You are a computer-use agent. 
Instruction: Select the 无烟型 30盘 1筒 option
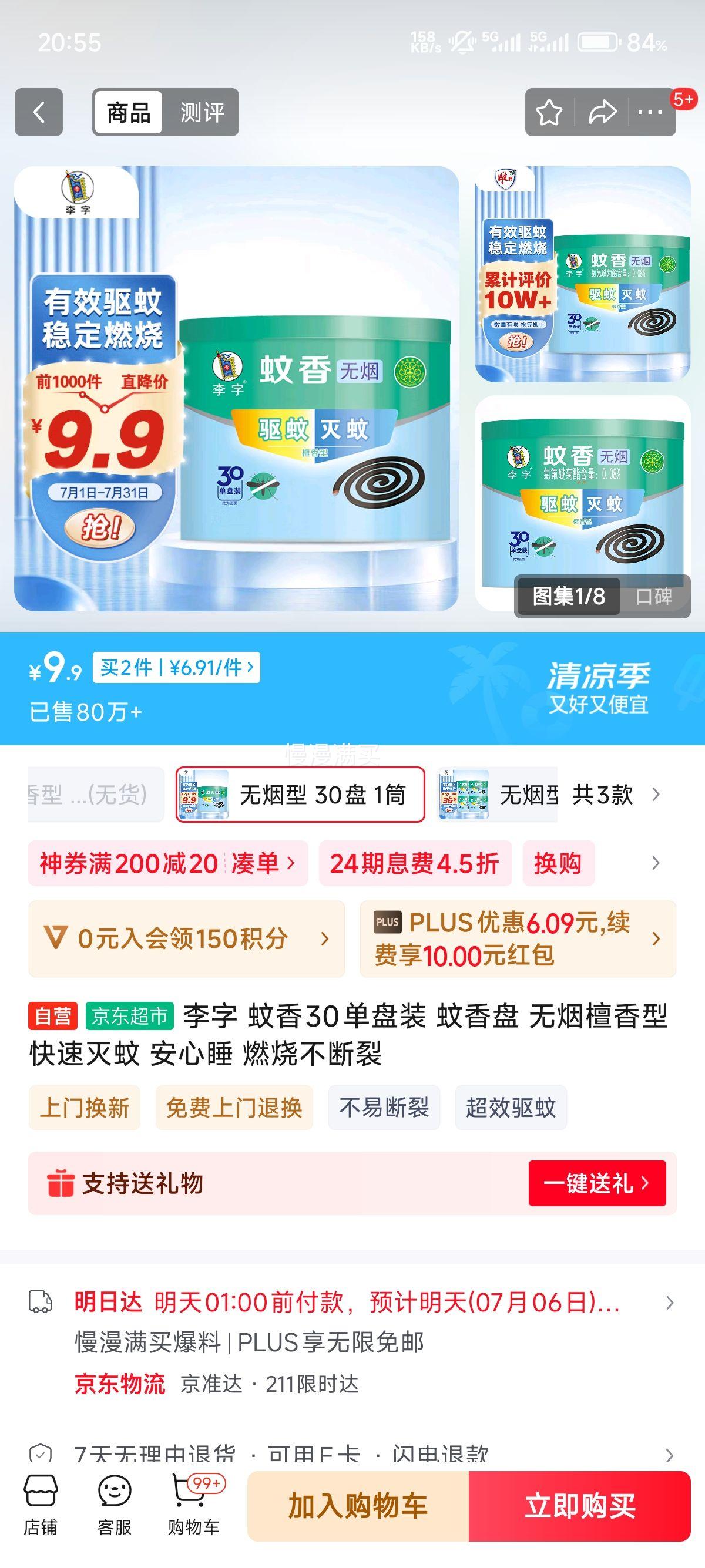300,795
